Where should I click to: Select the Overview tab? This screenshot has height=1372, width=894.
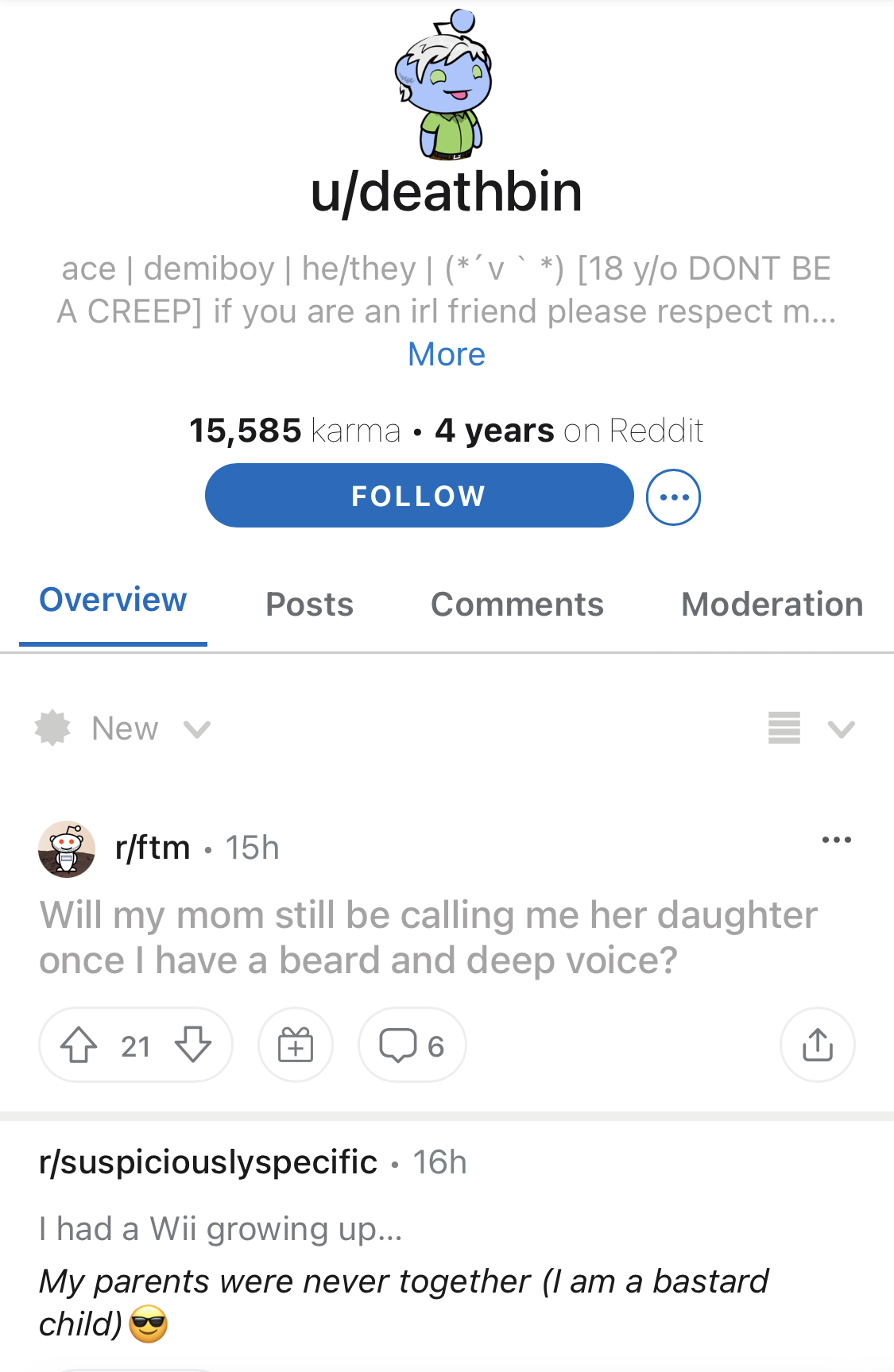(113, 601)
